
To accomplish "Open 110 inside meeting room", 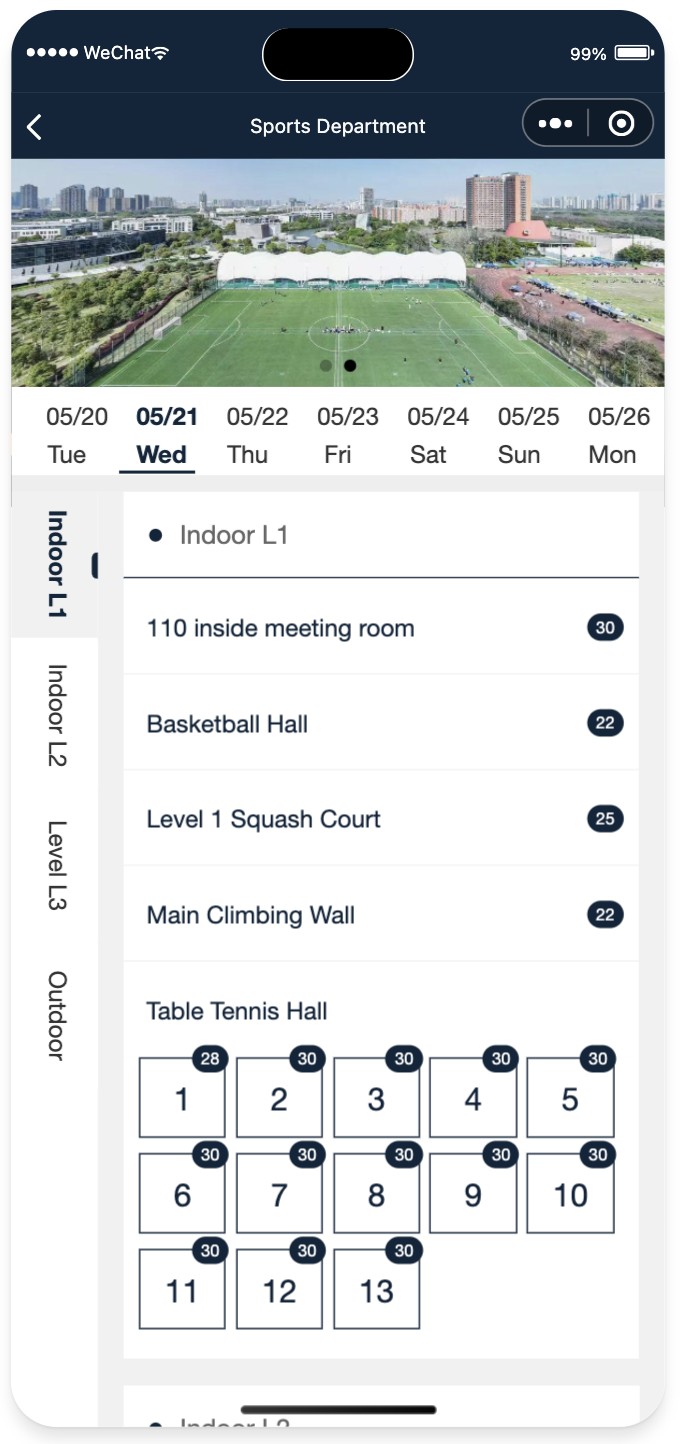I will (x=381, y=628).
